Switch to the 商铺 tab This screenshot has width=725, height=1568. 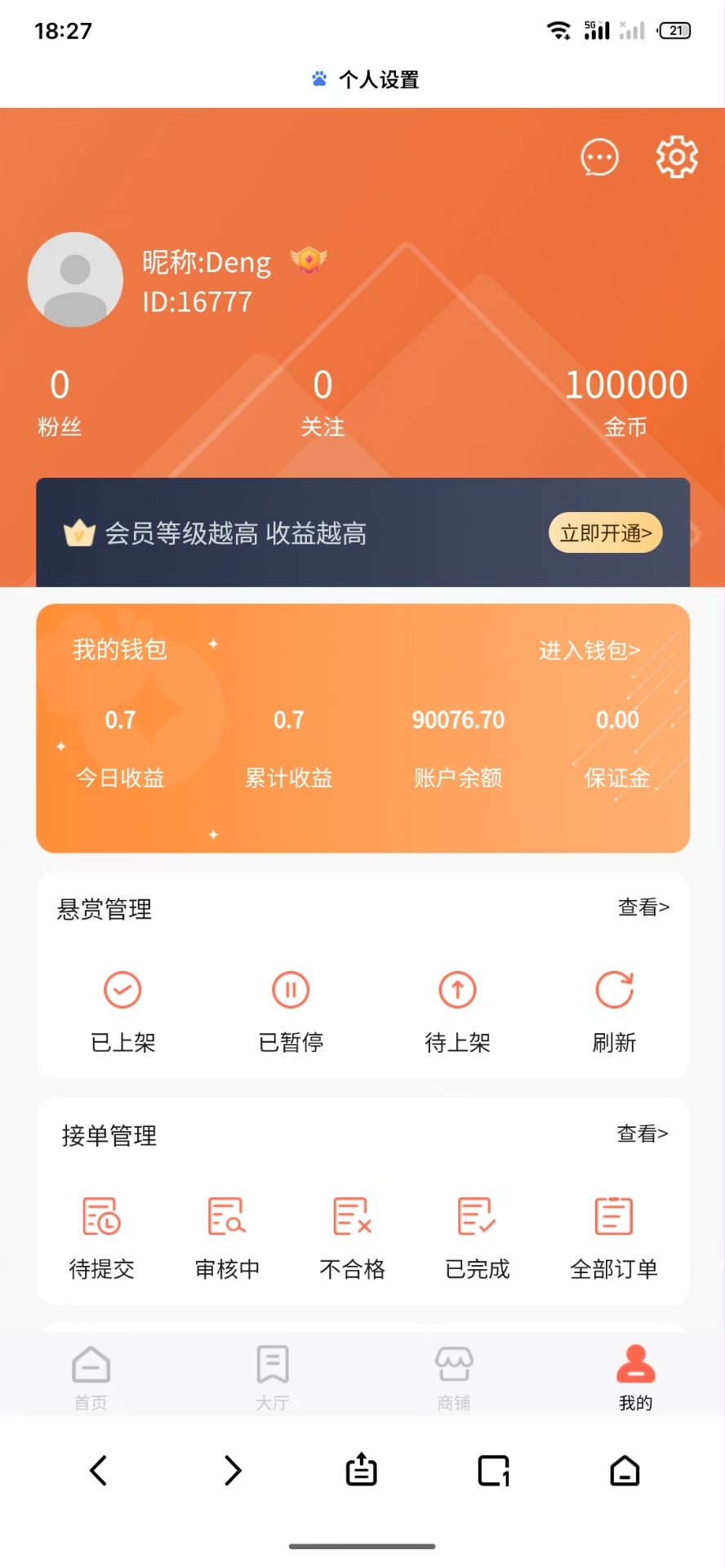[453, 1377]
